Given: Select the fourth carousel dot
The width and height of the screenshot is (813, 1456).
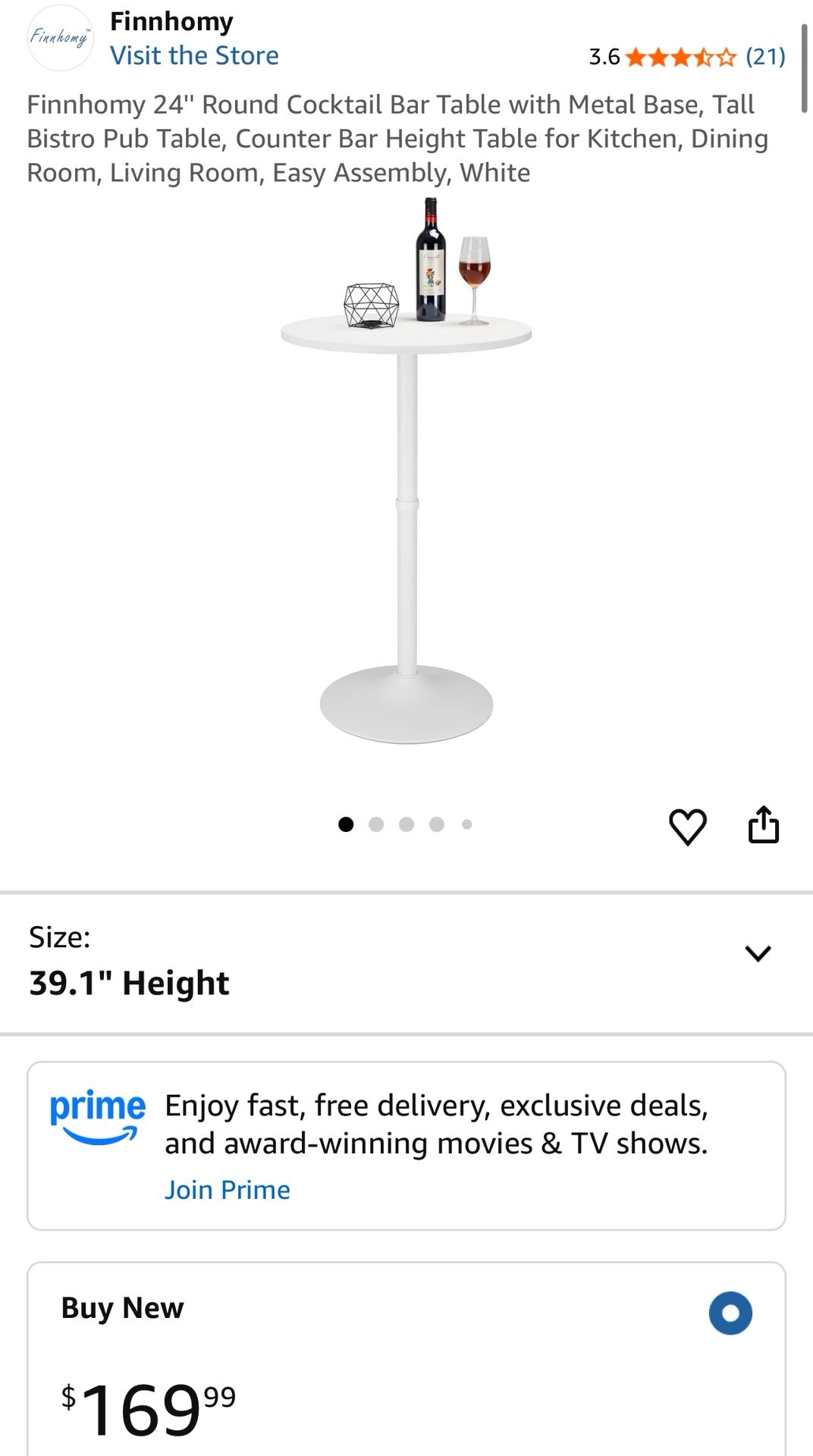Looking at the screenshot, I should click(x=437, y=824).
